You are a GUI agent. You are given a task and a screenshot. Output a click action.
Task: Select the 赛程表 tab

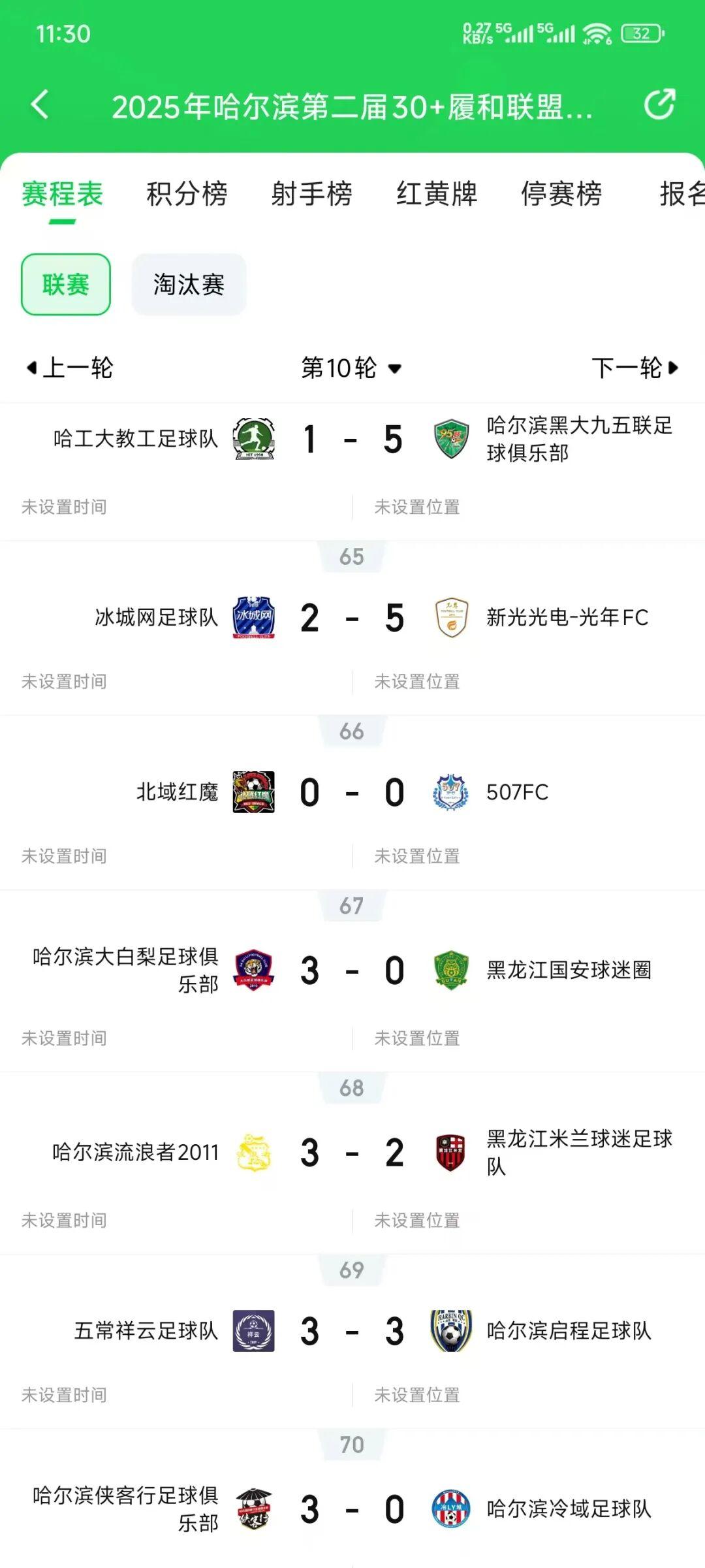[x=63, y=194]
